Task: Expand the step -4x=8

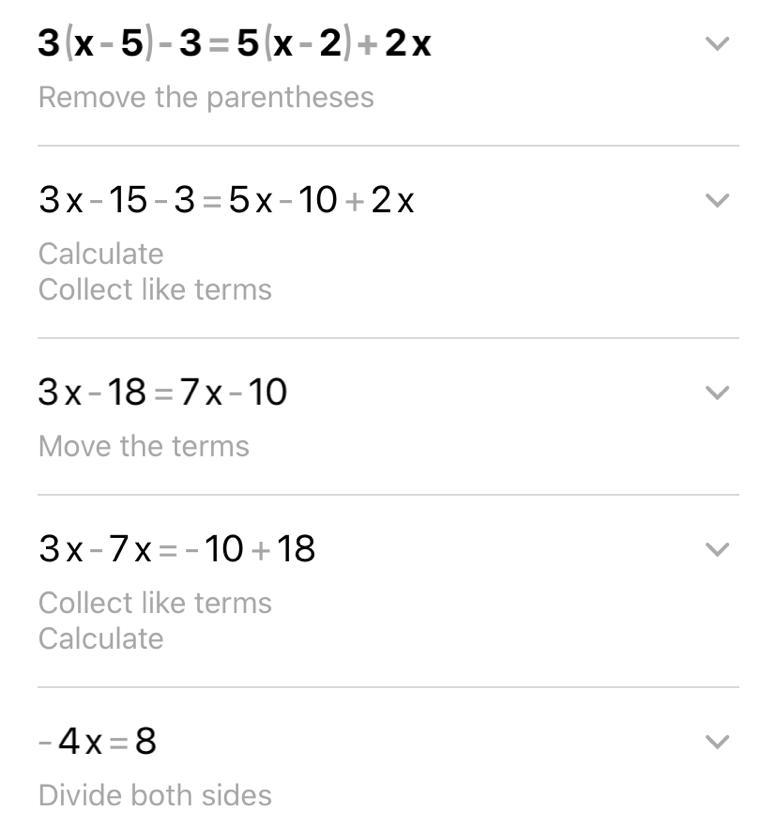Action: (717, 742)
